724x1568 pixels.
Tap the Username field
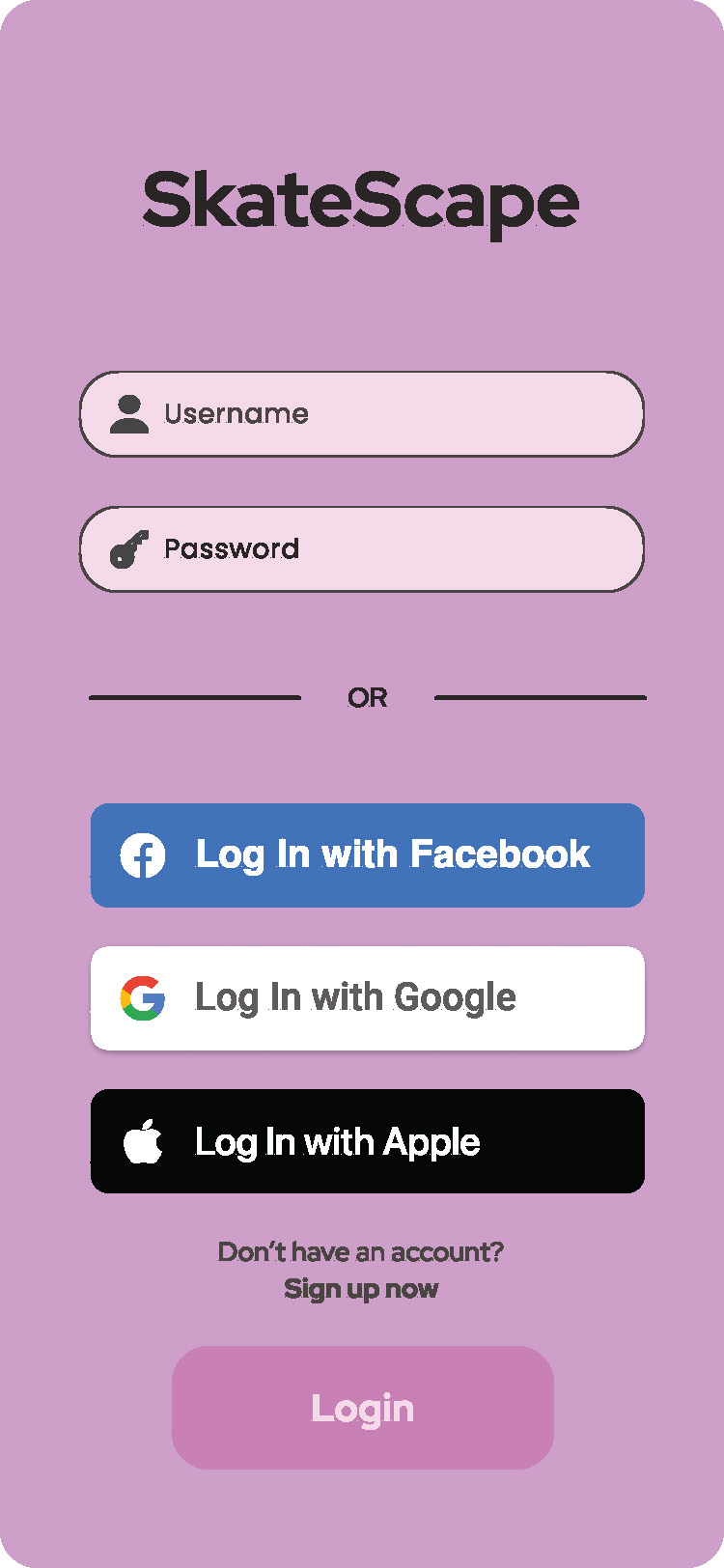[361, 414]
